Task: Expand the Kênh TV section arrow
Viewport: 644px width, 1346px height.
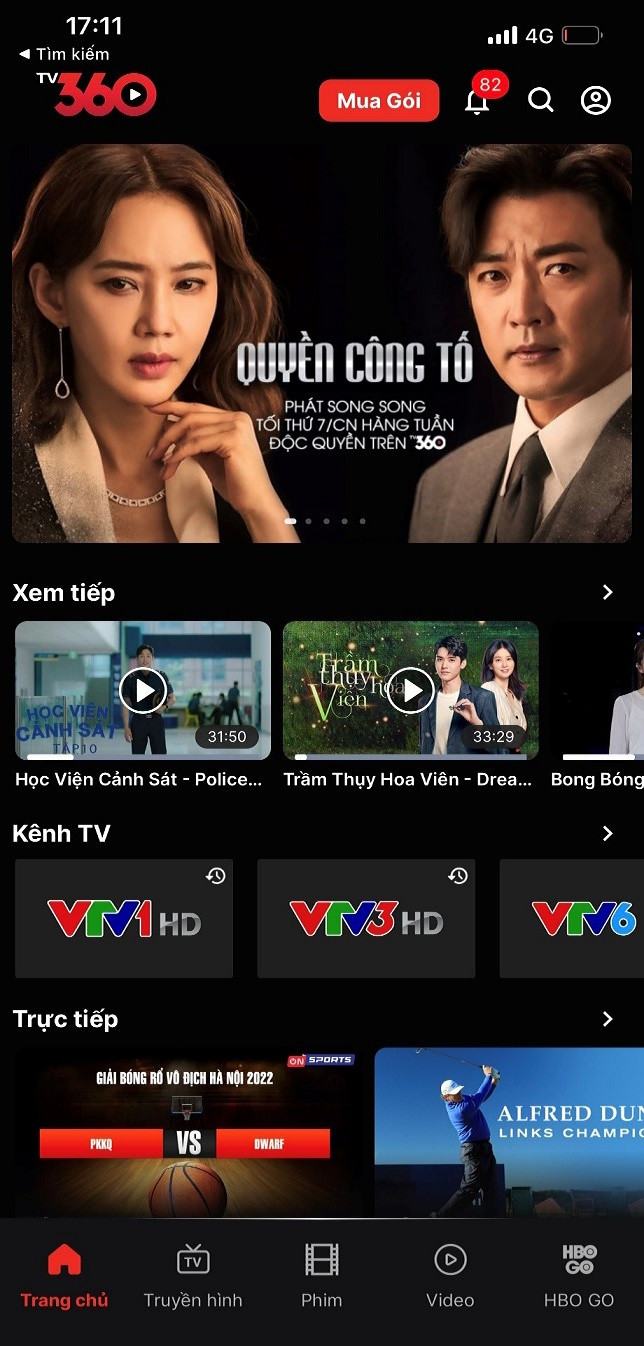Action: 607,833
